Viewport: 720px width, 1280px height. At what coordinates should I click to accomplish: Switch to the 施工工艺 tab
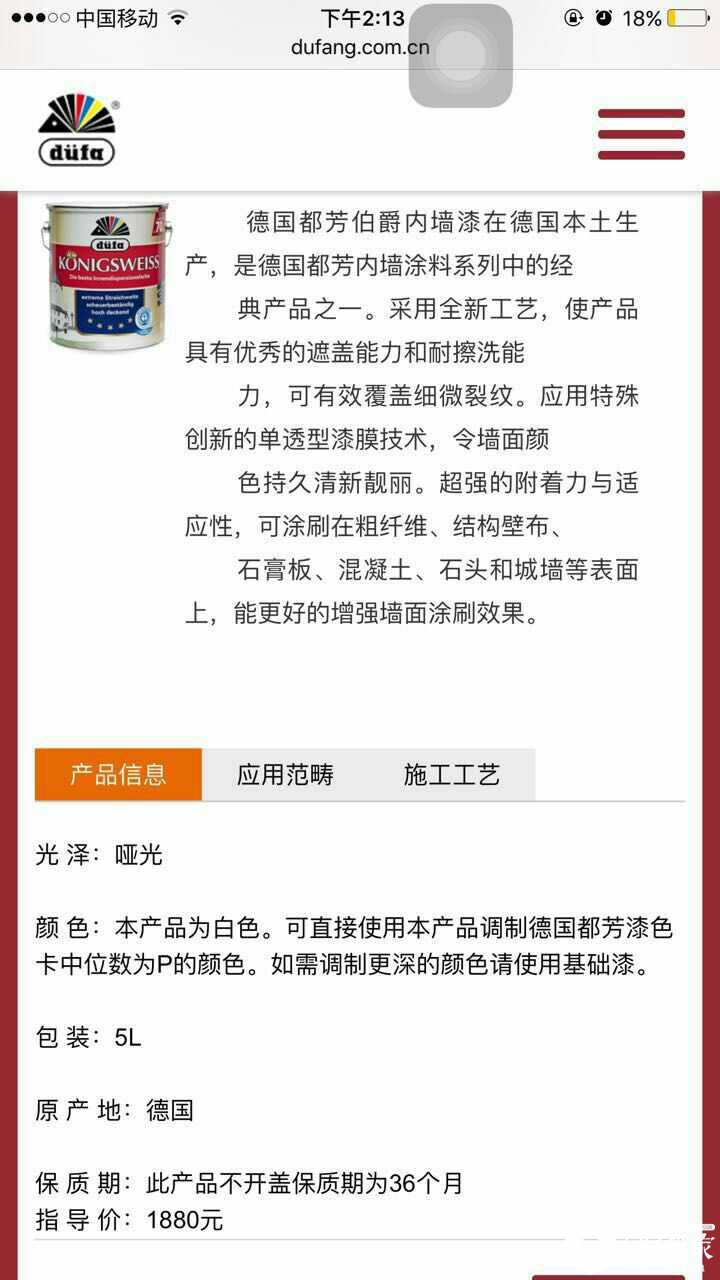[452, 775]
